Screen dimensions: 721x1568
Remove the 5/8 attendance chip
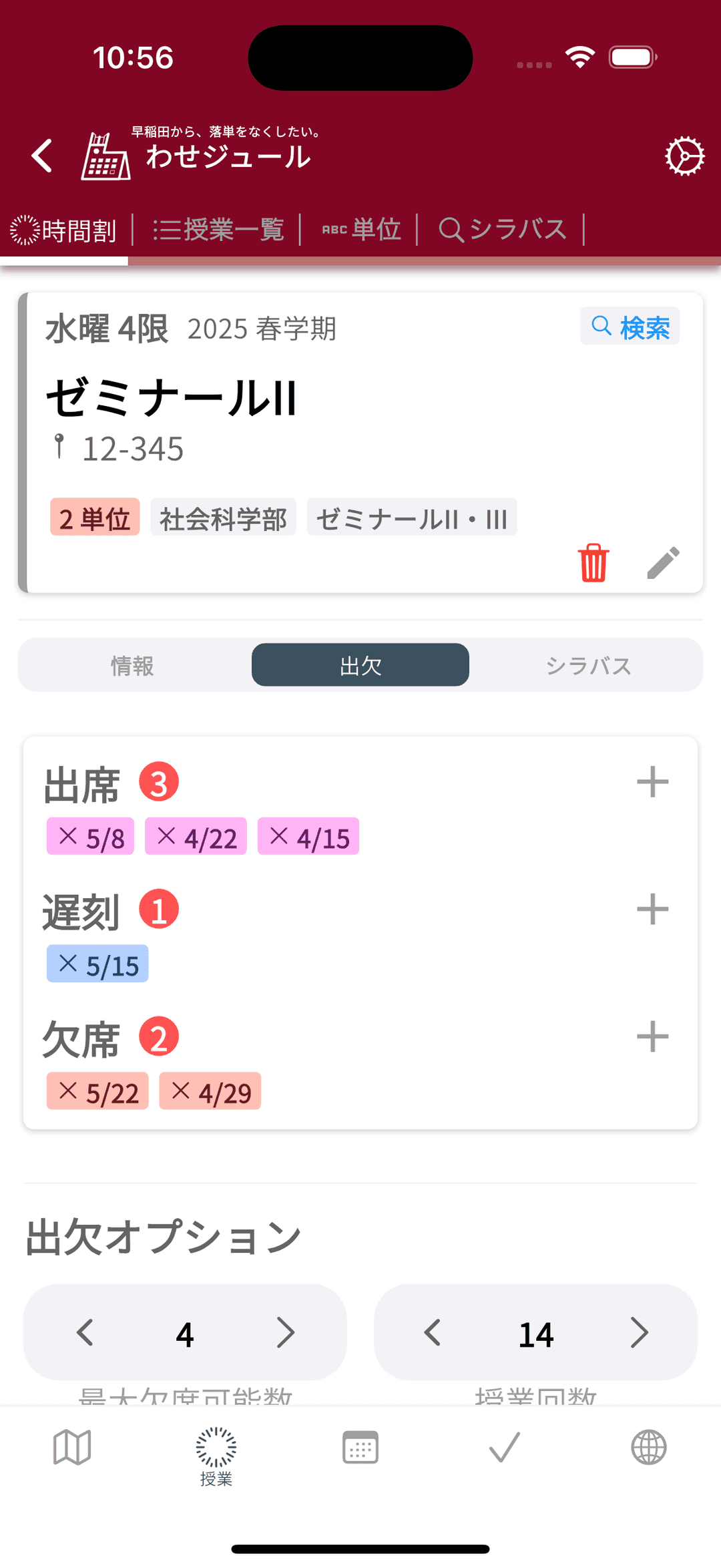[x=69, y=836]
